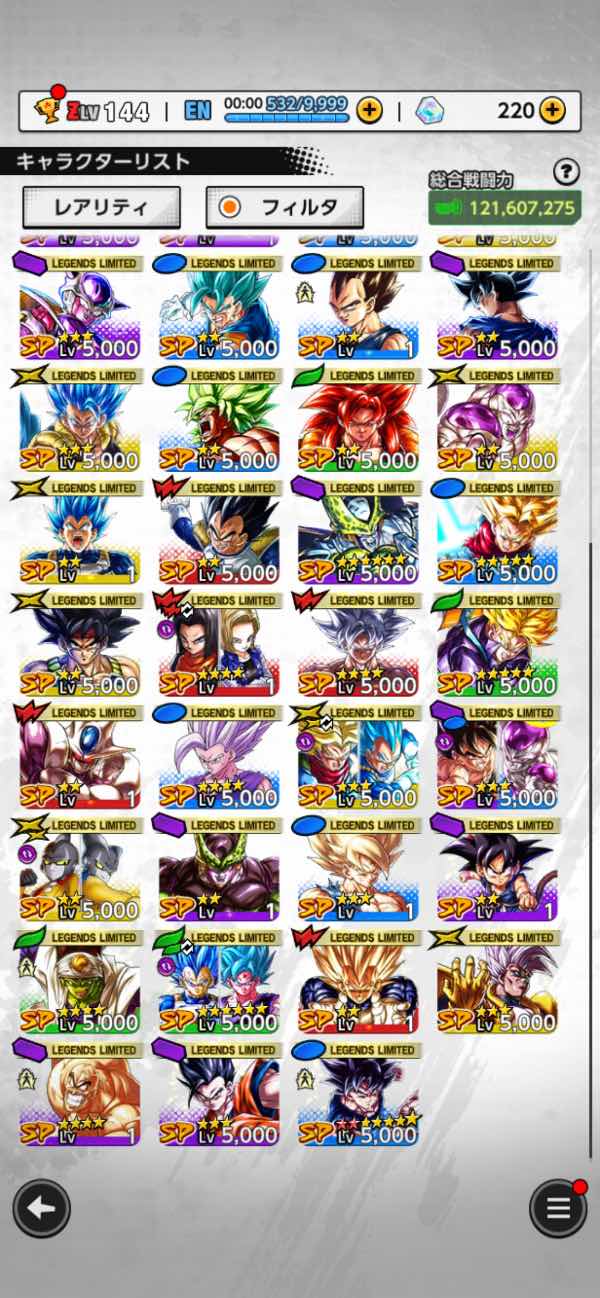The width and height of the screenshot is (600, 1298).
Task: Open blue Gohan Beast character card
Action: coord(218,761)
